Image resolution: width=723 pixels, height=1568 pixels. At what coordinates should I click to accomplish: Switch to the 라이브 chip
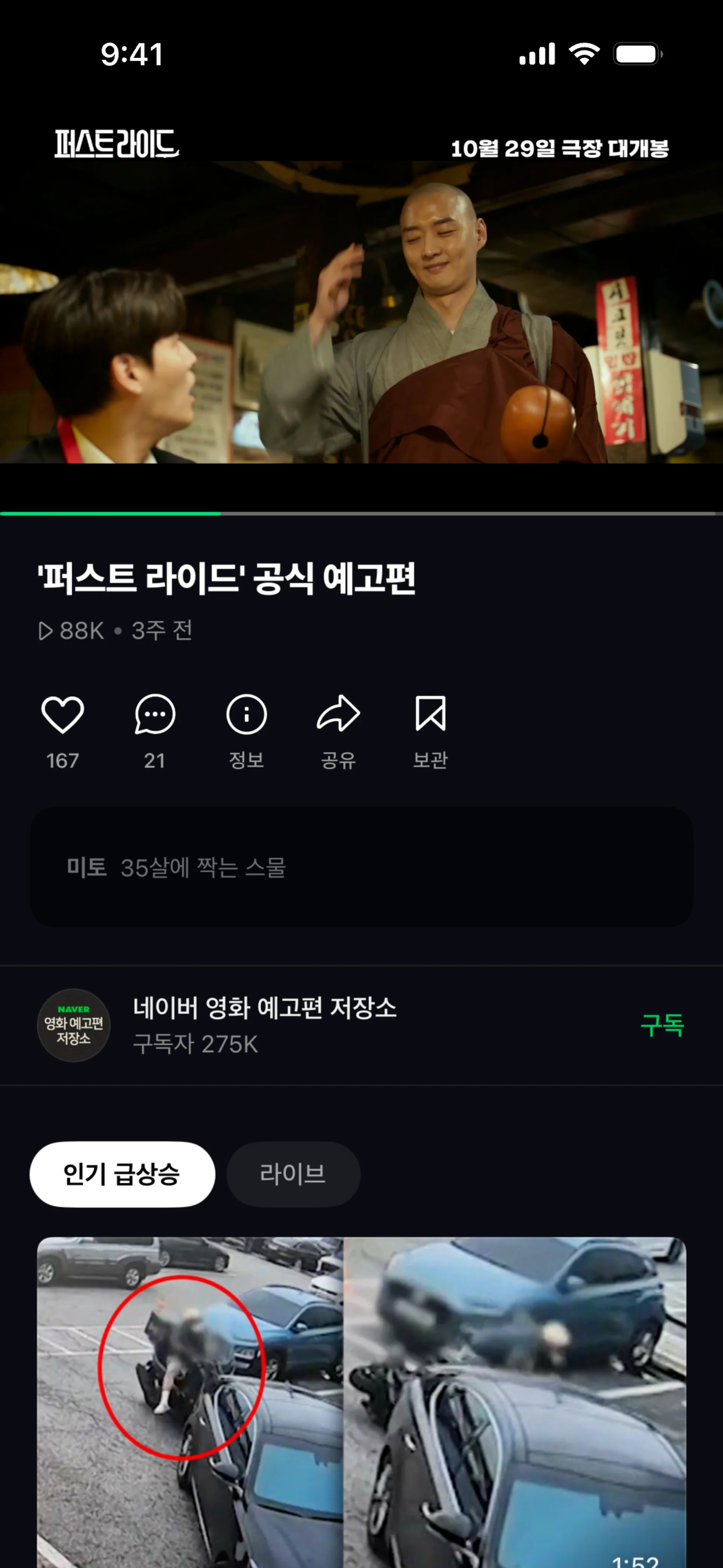point(293,1174)
